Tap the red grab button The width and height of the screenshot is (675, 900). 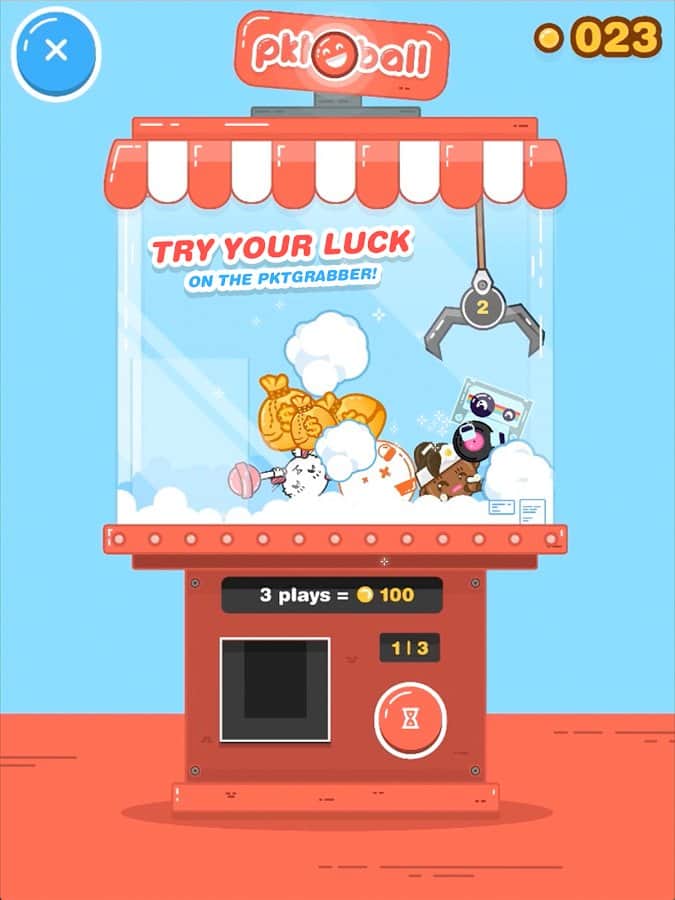pos(409,720)
